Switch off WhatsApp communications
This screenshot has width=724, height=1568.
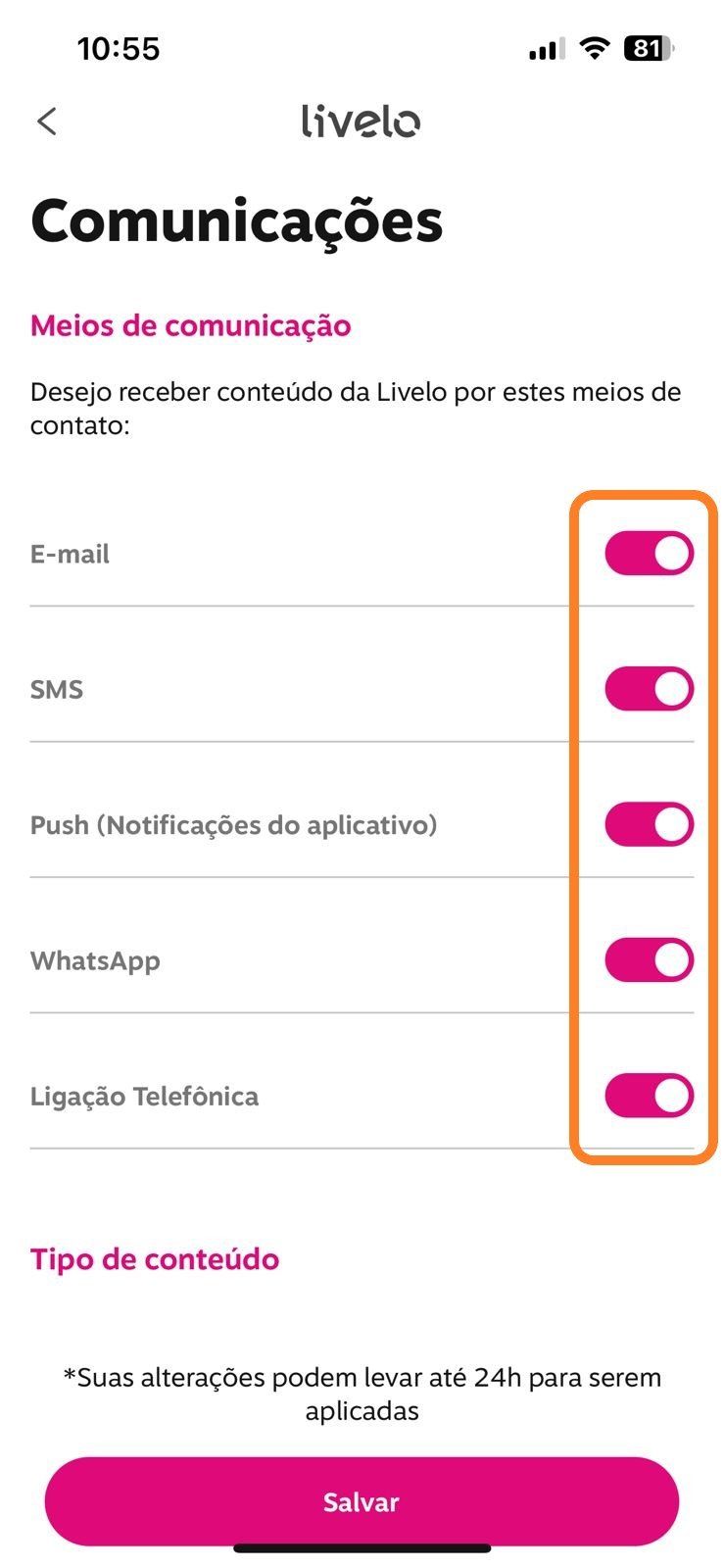point(649,959)
